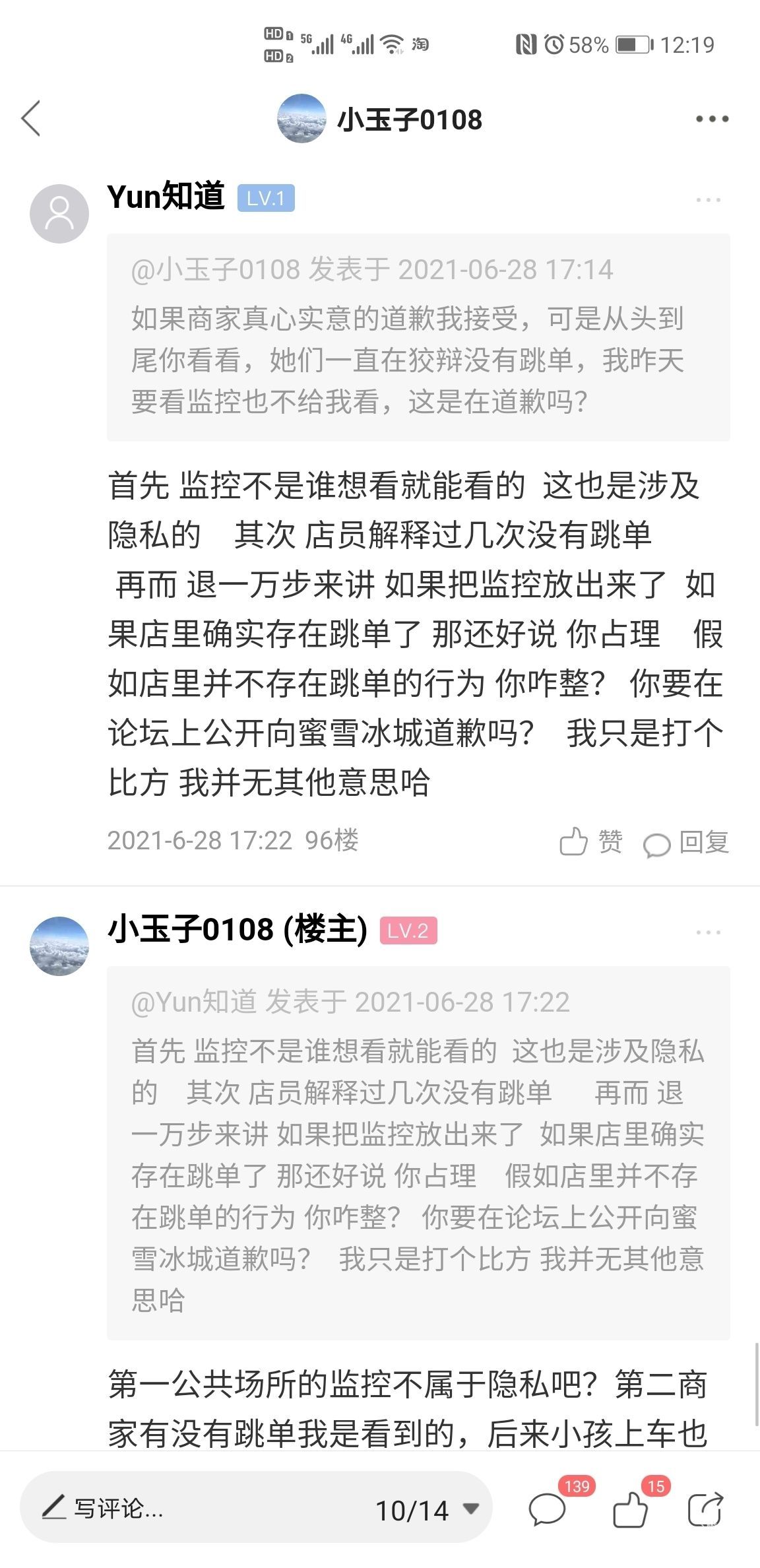
Task: Reply to Yun知道's comment
Action: click(x=686, y=842)
